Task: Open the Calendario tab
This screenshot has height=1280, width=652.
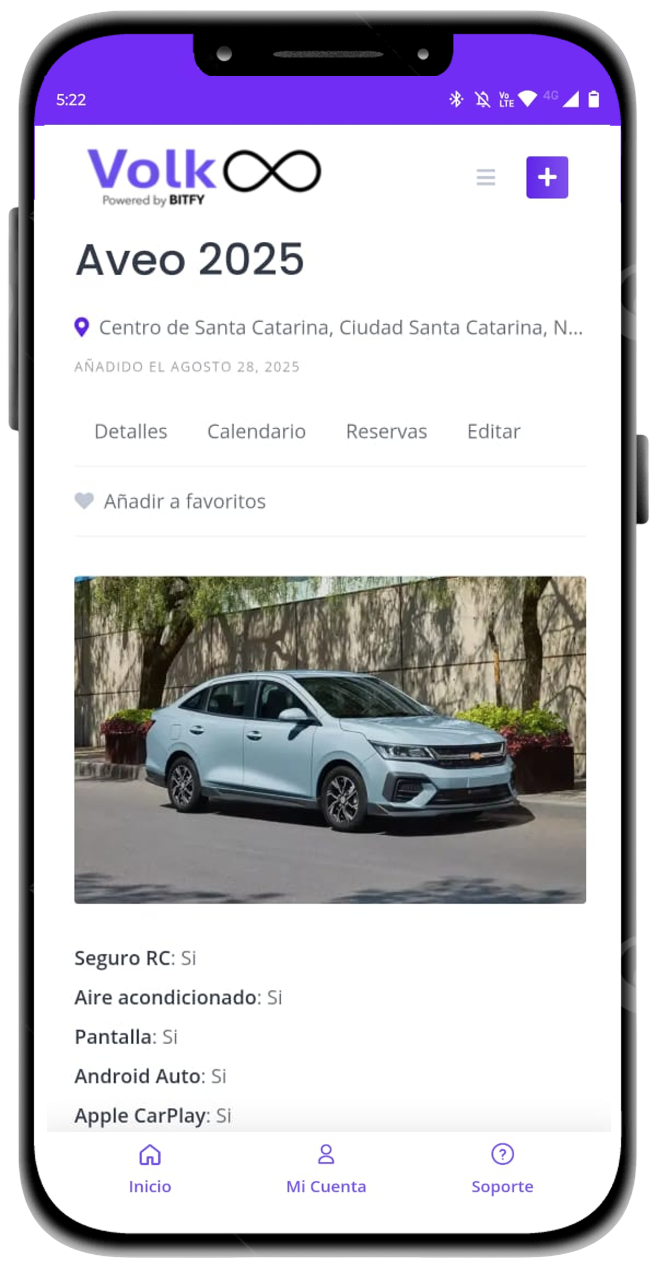Action: click(256, 431)
